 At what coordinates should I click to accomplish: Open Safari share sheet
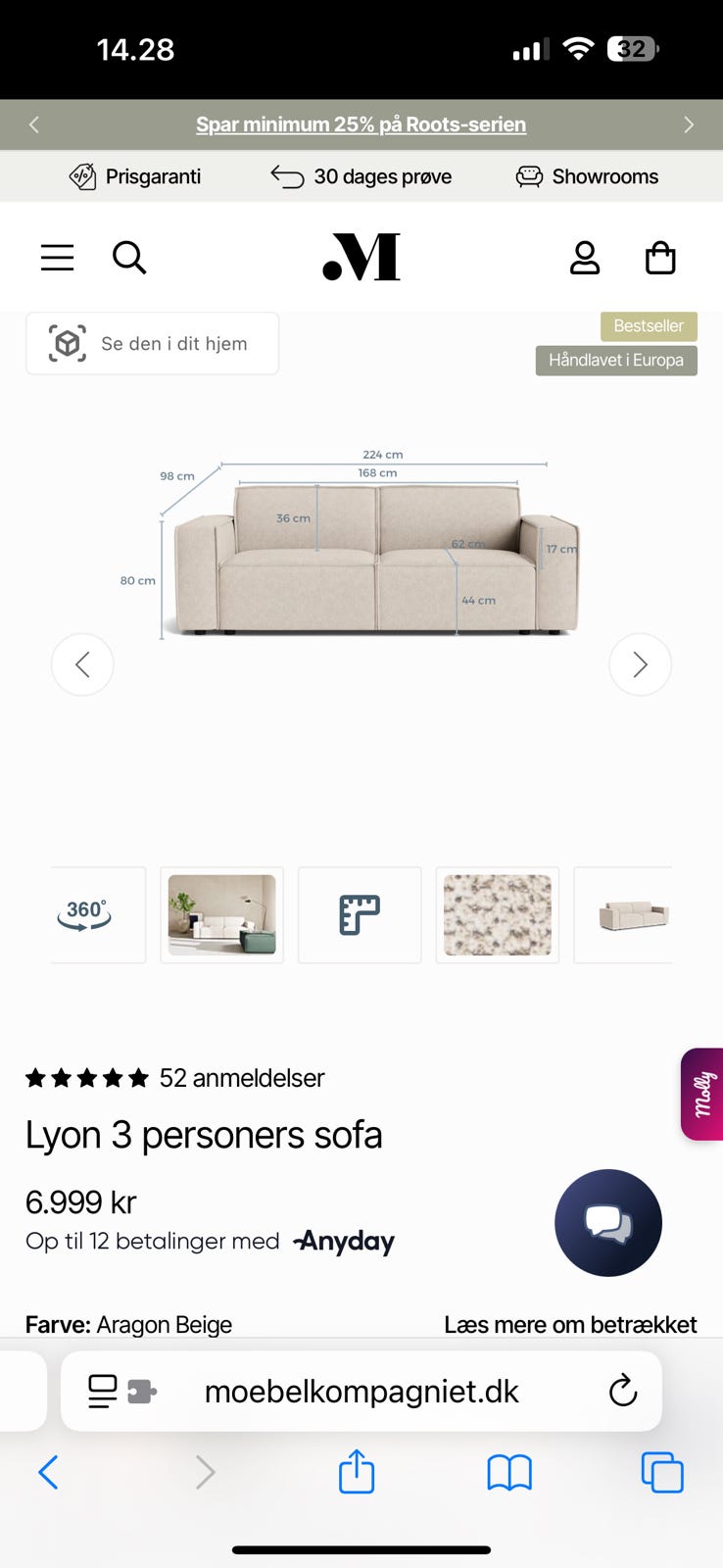[356, 1471]
